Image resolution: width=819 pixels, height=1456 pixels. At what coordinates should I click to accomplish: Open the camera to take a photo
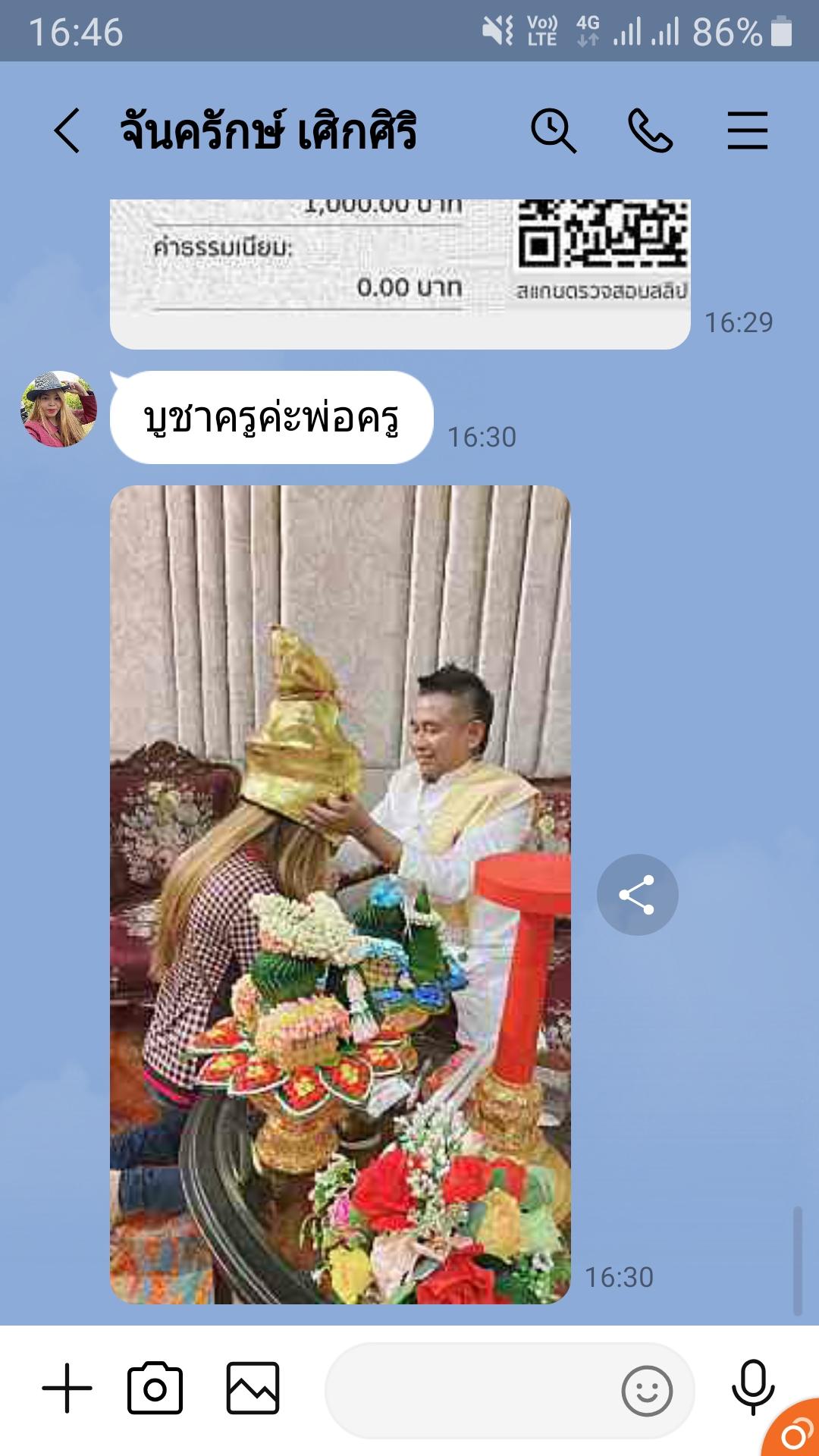pos(155,1389)
